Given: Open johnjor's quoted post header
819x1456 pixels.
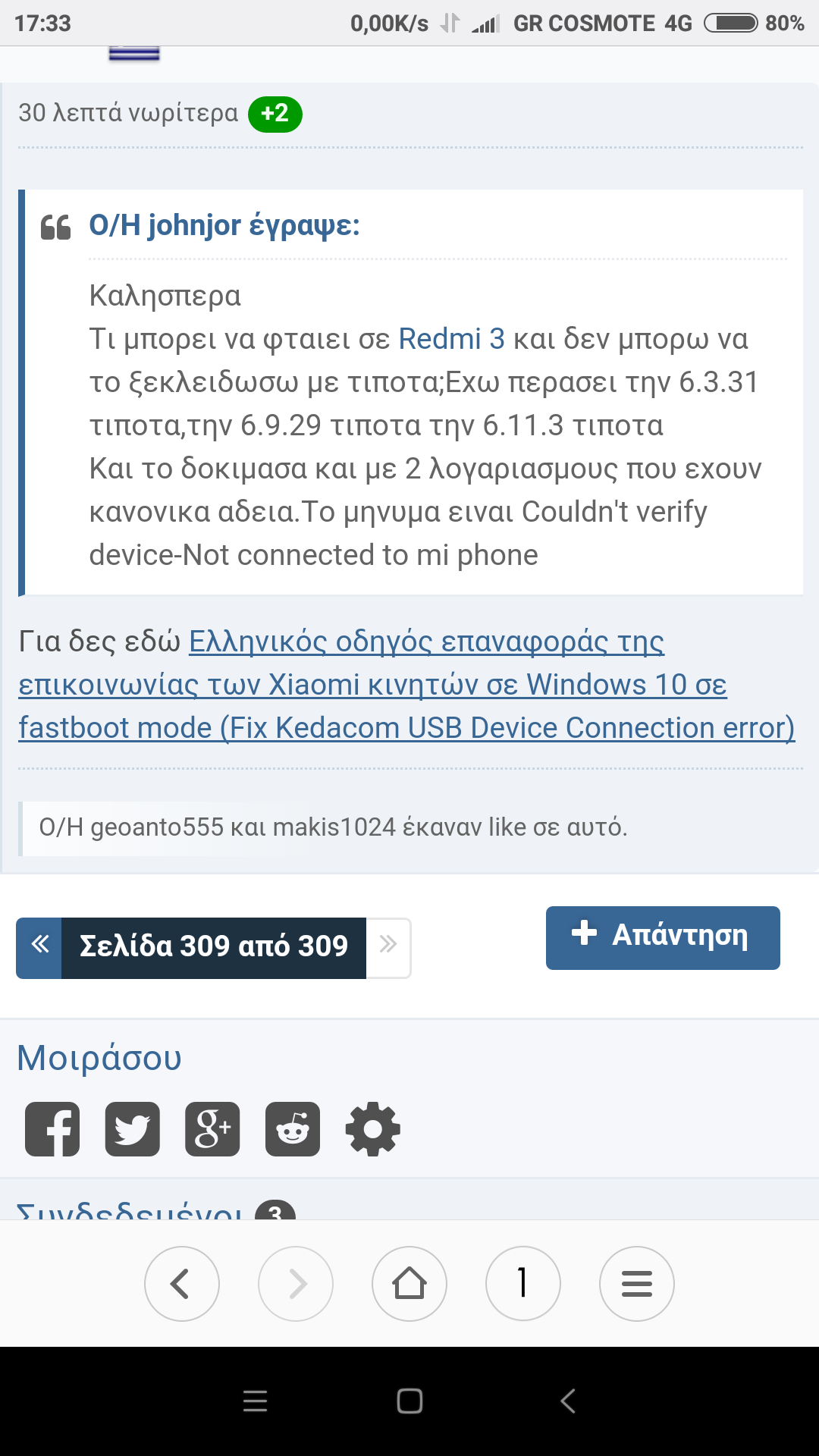Looking at the screenshot, I should tap(224, 226).
